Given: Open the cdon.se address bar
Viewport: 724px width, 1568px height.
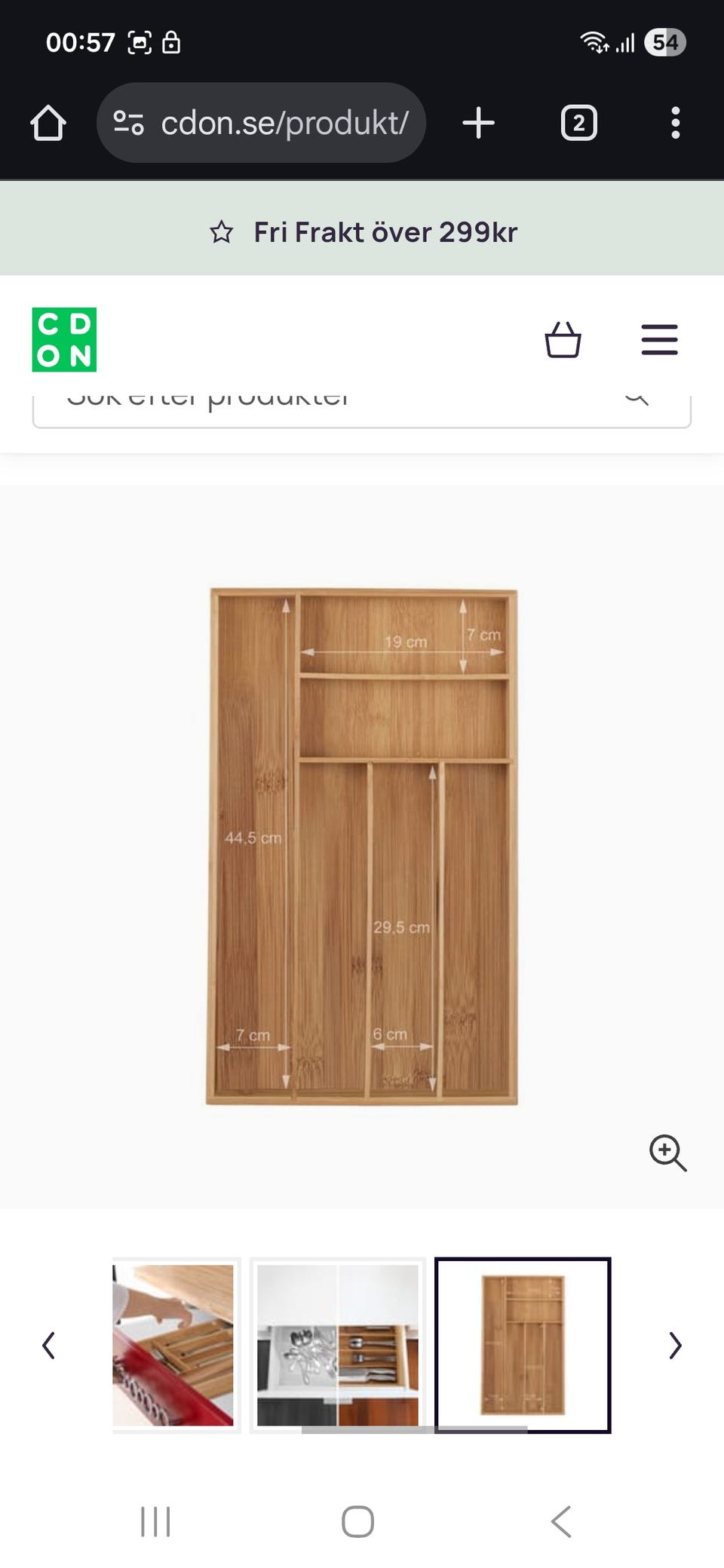Looking at the screenshot, I should 261,123.
